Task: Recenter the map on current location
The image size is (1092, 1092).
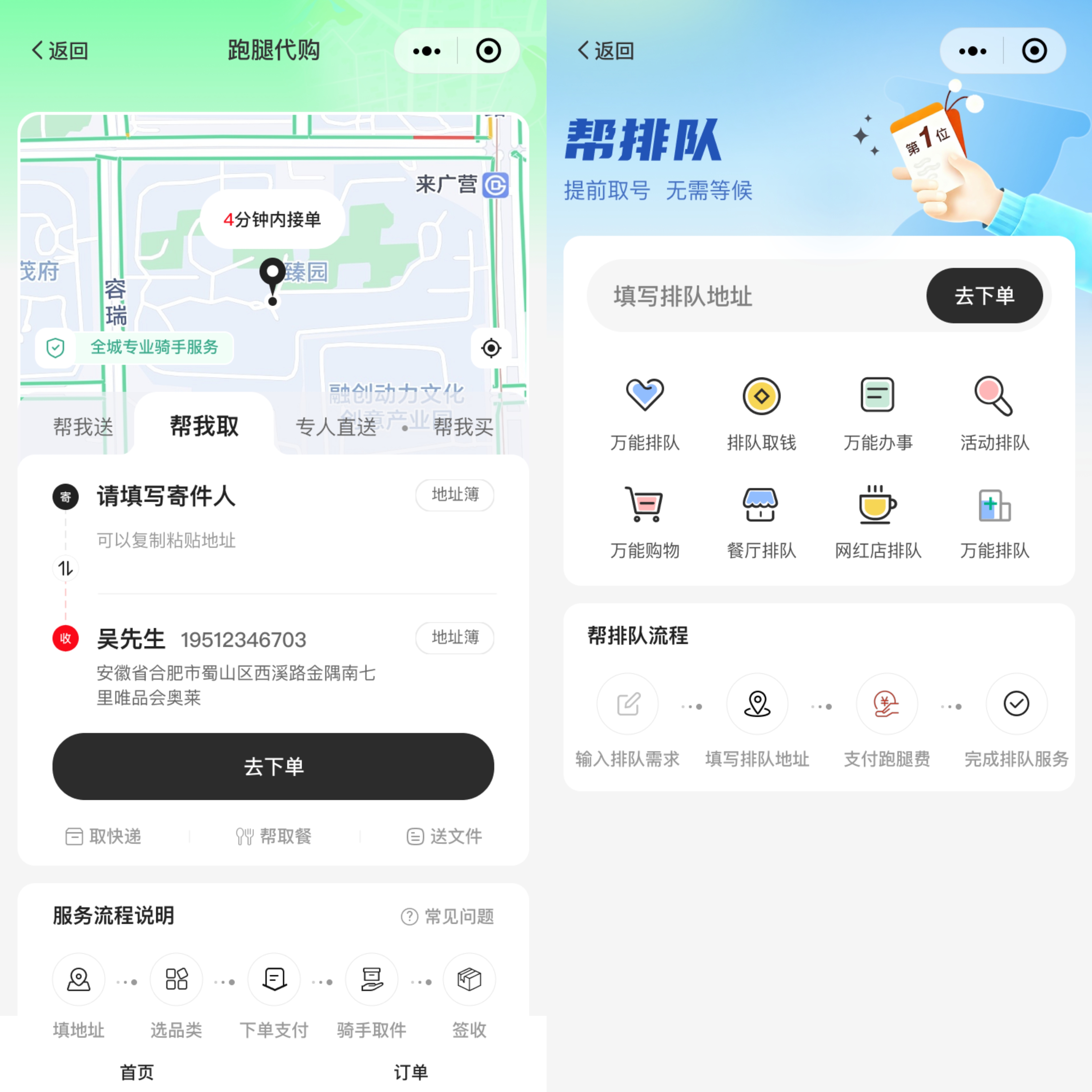Action: (x=491, y=348)
